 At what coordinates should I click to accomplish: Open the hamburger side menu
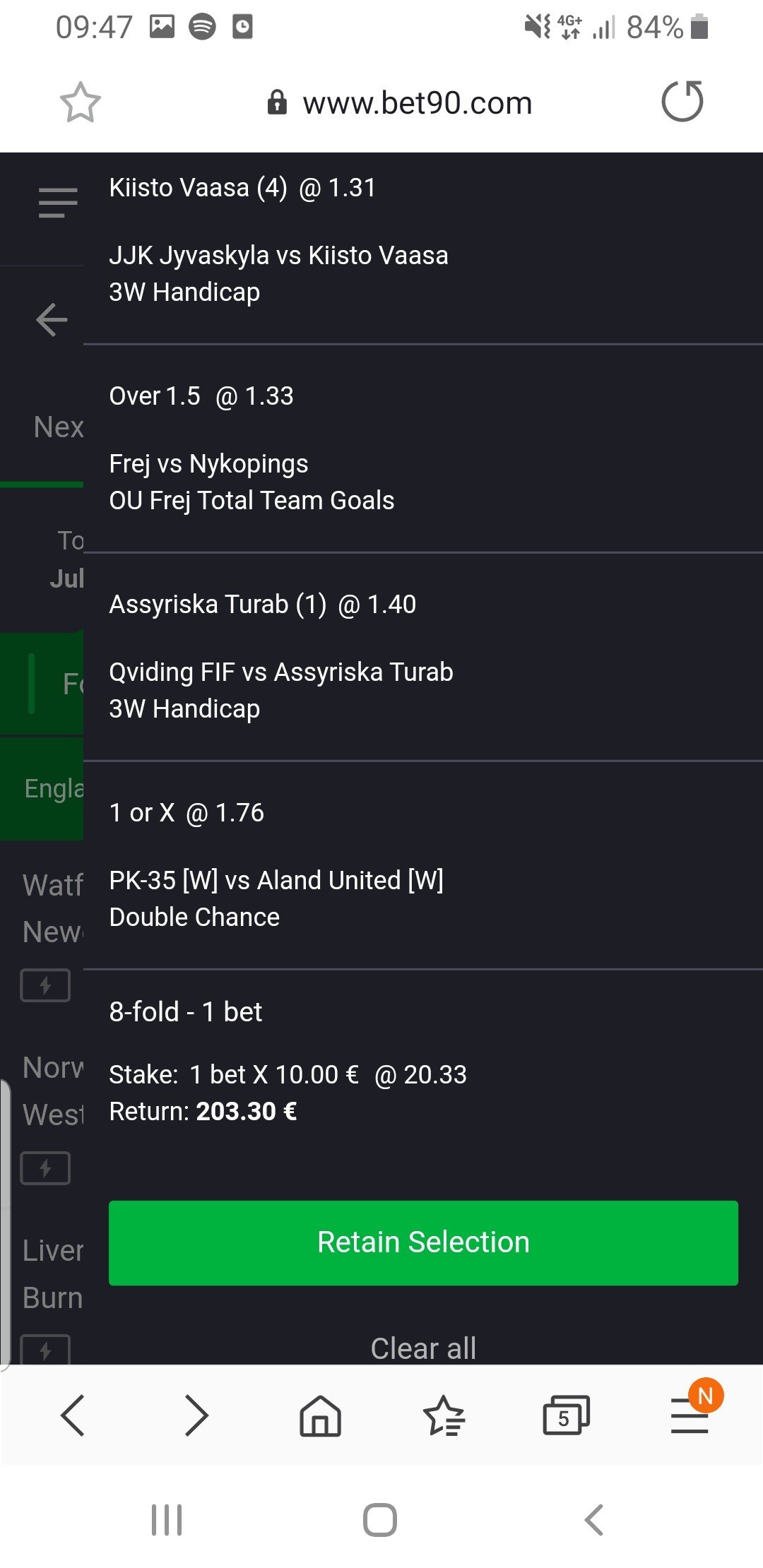pos(57,203)
